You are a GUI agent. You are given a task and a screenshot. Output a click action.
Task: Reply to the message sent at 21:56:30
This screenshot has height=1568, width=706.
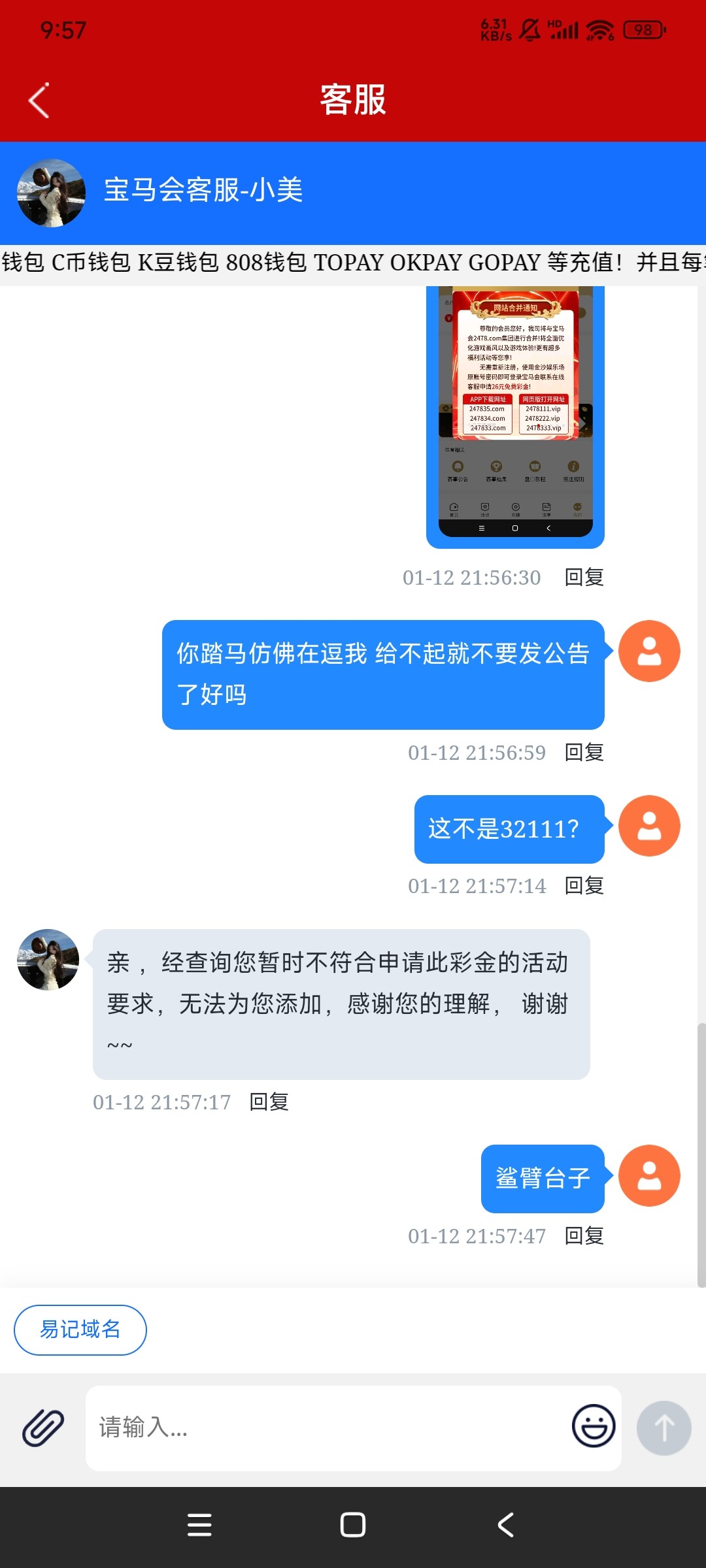point(584,578)
